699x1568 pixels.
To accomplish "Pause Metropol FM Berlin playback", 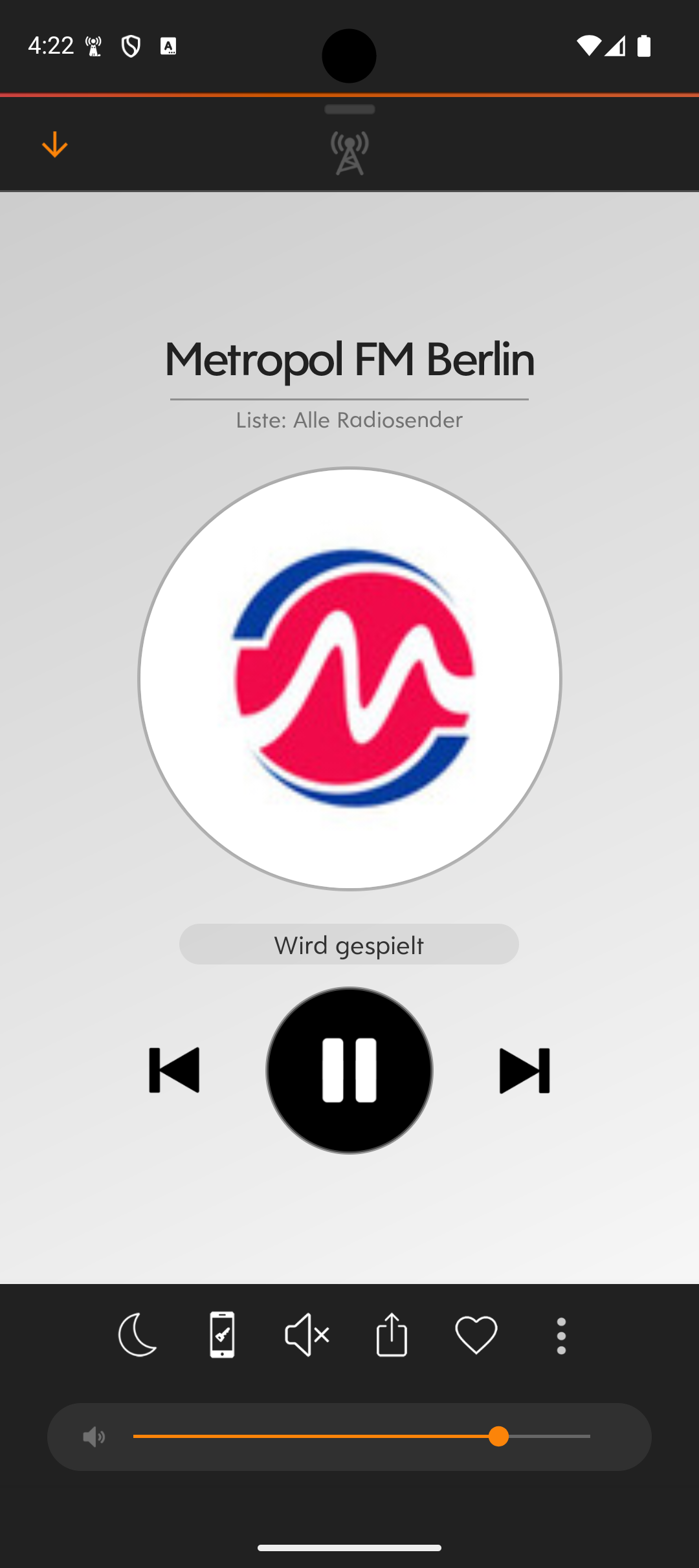I will 349,1071.
